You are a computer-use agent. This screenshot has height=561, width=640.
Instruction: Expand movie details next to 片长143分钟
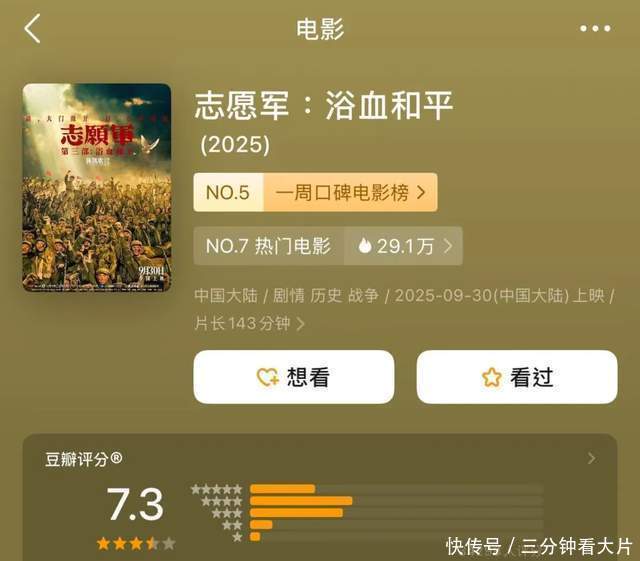[300, 324]
